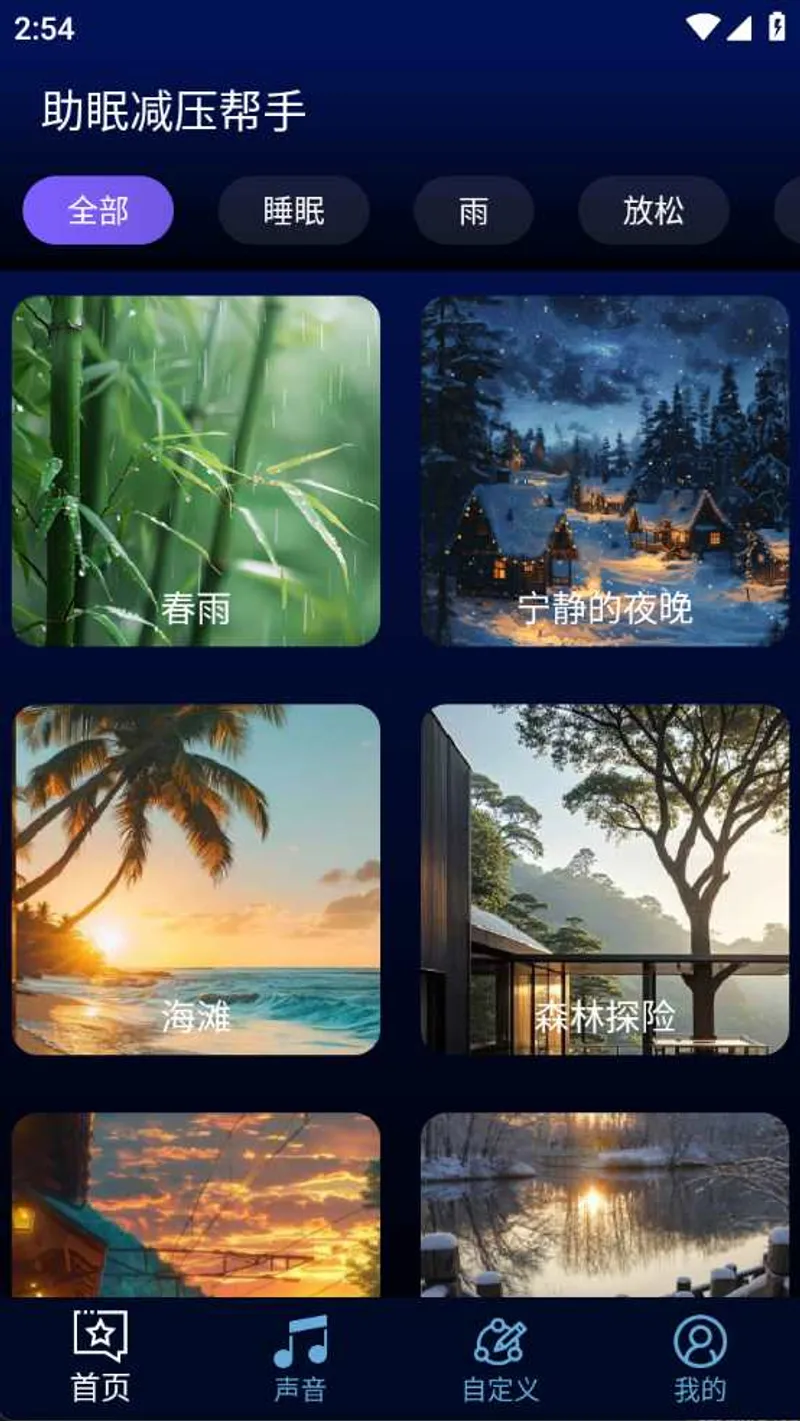800x1421 pixels.
Task: Show 放松 category sounds
Action: (x=653, y=210)
